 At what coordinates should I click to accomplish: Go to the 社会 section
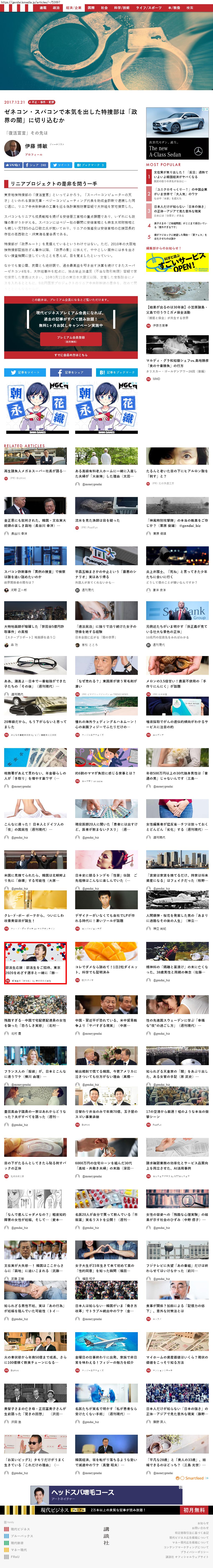pos(104,8)
